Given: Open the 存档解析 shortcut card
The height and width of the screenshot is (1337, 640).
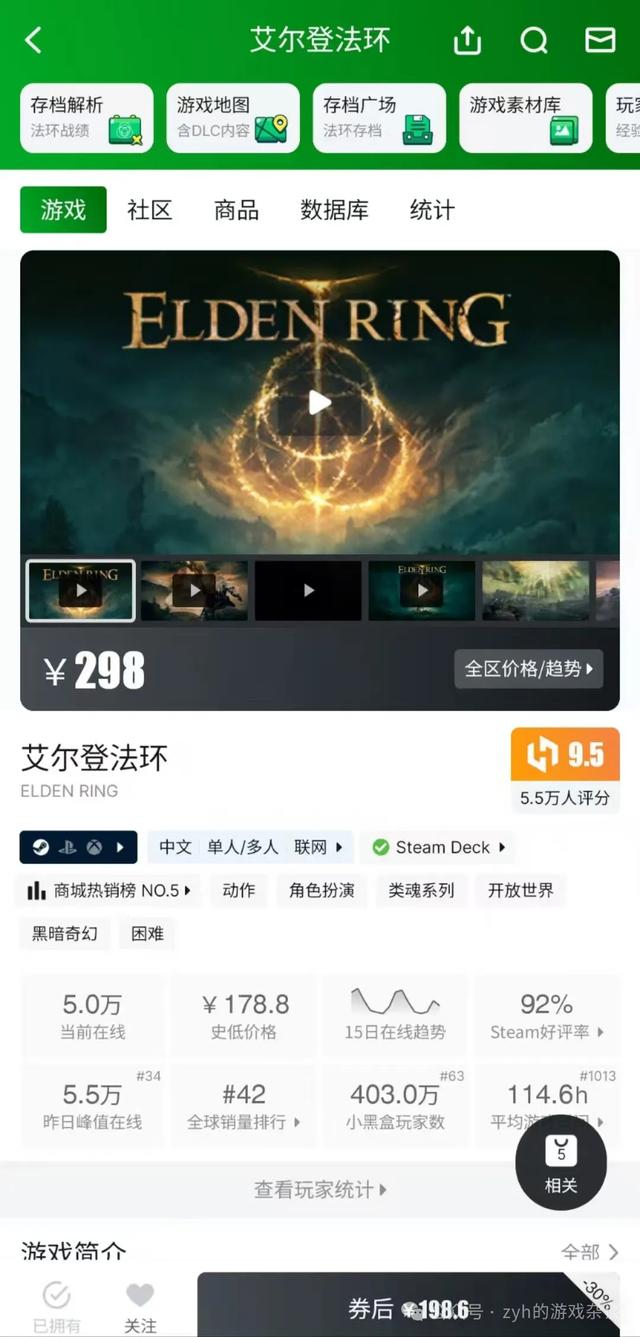Looking at the screenshot, I should click(x=87, y=118).
